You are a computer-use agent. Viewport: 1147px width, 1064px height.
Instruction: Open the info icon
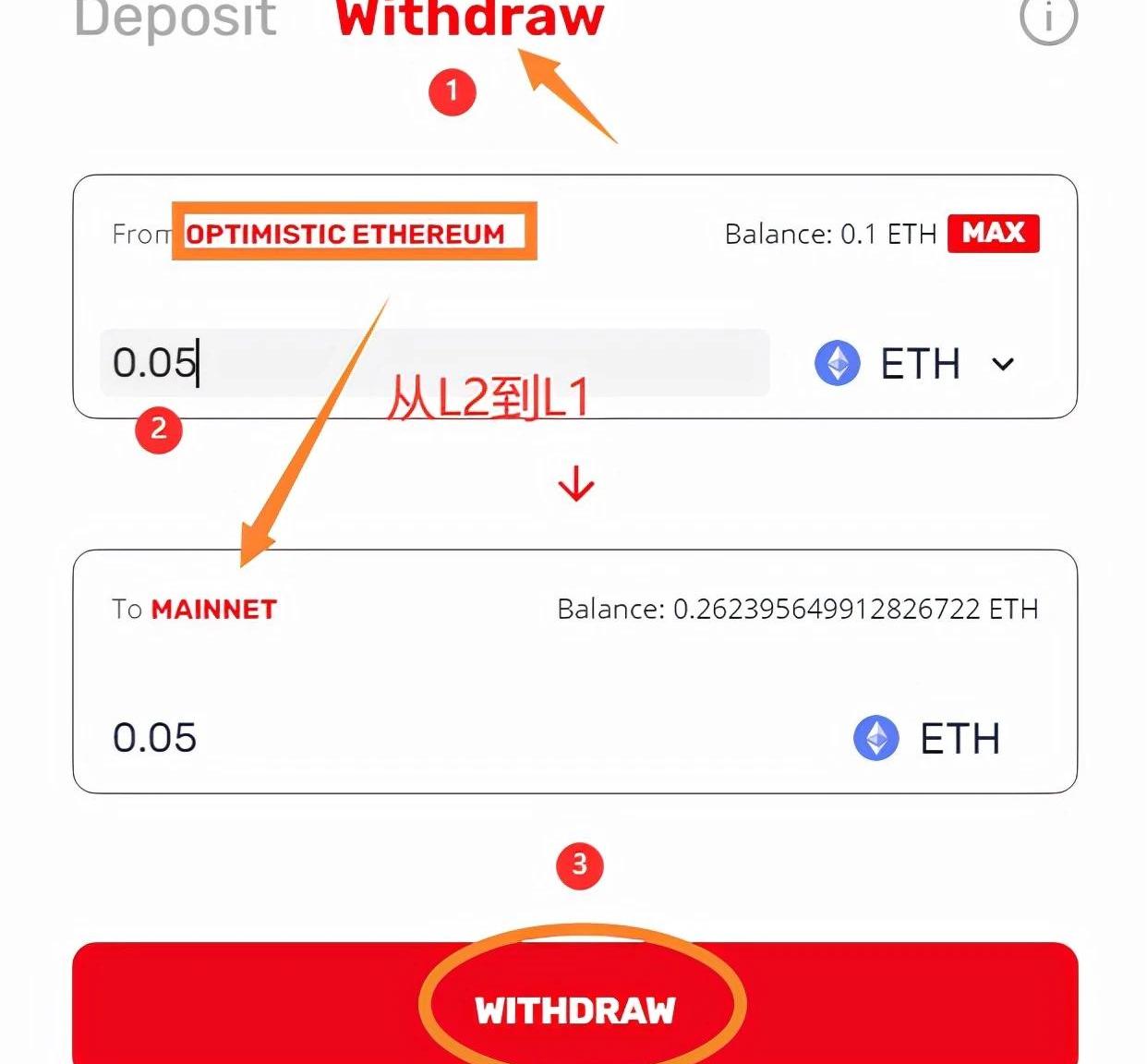1048,18
